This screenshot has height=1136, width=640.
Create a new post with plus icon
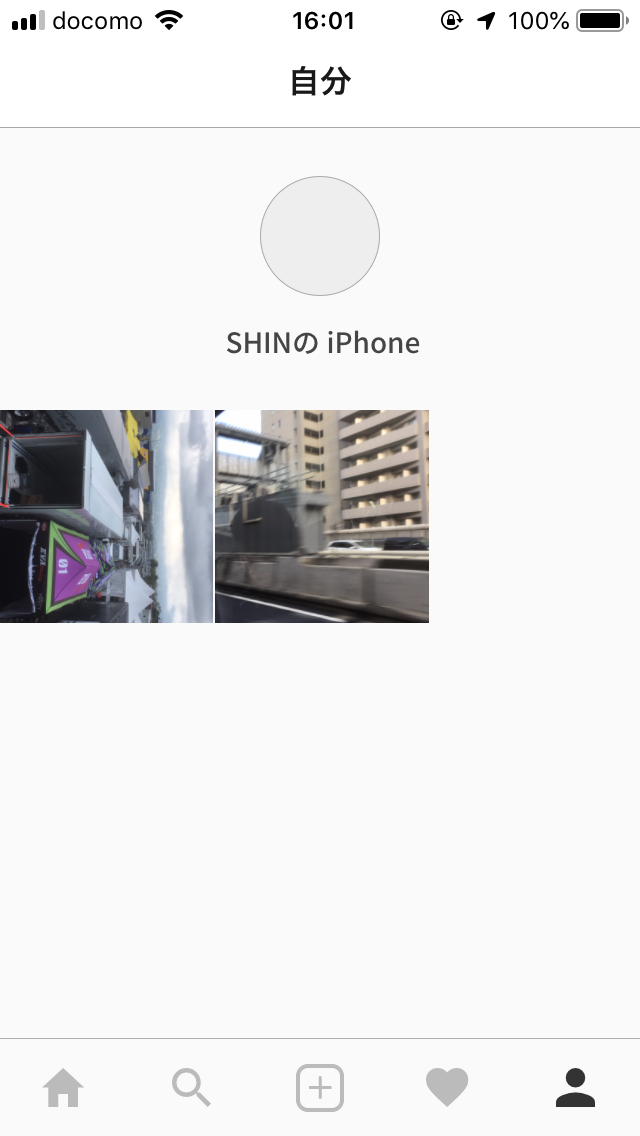[x=320, y=1087]
